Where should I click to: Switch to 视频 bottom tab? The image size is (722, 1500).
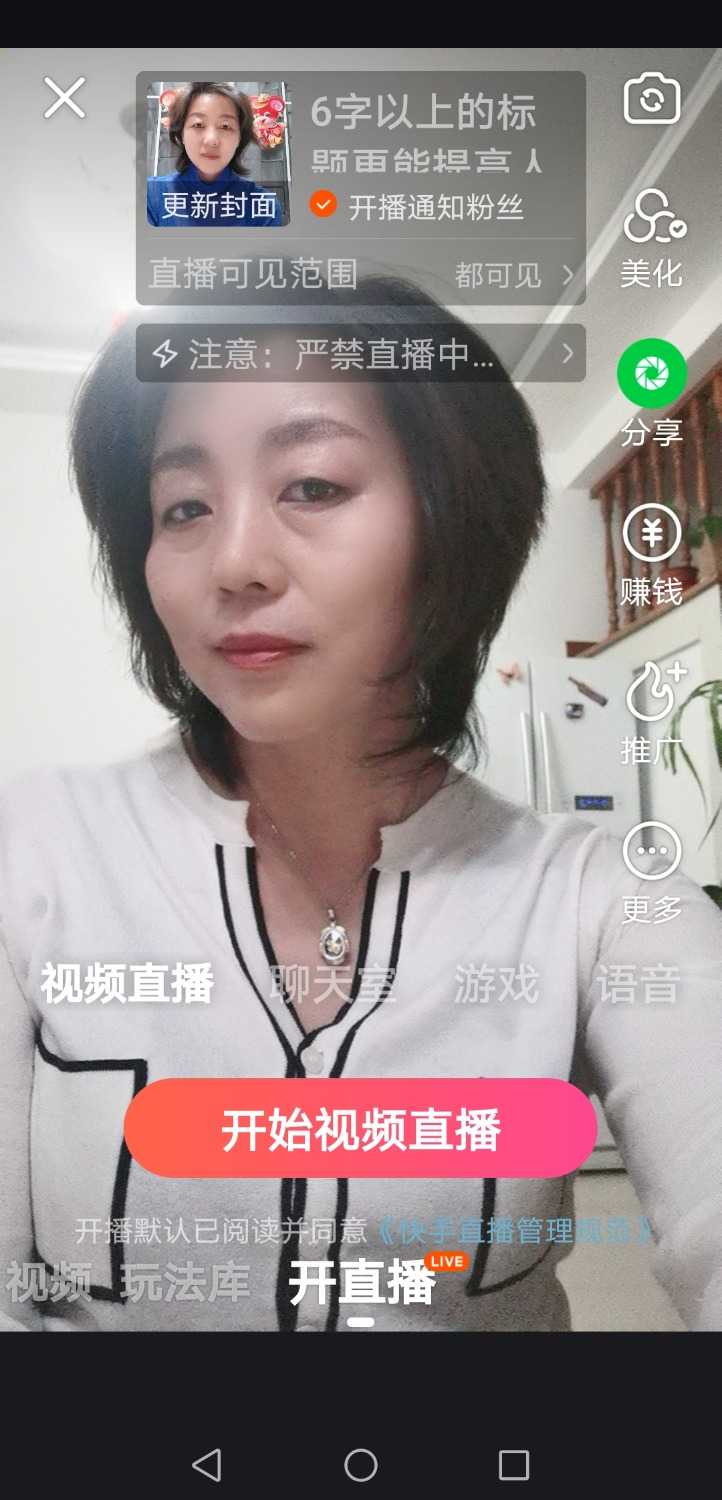(x=48, y=1282)
